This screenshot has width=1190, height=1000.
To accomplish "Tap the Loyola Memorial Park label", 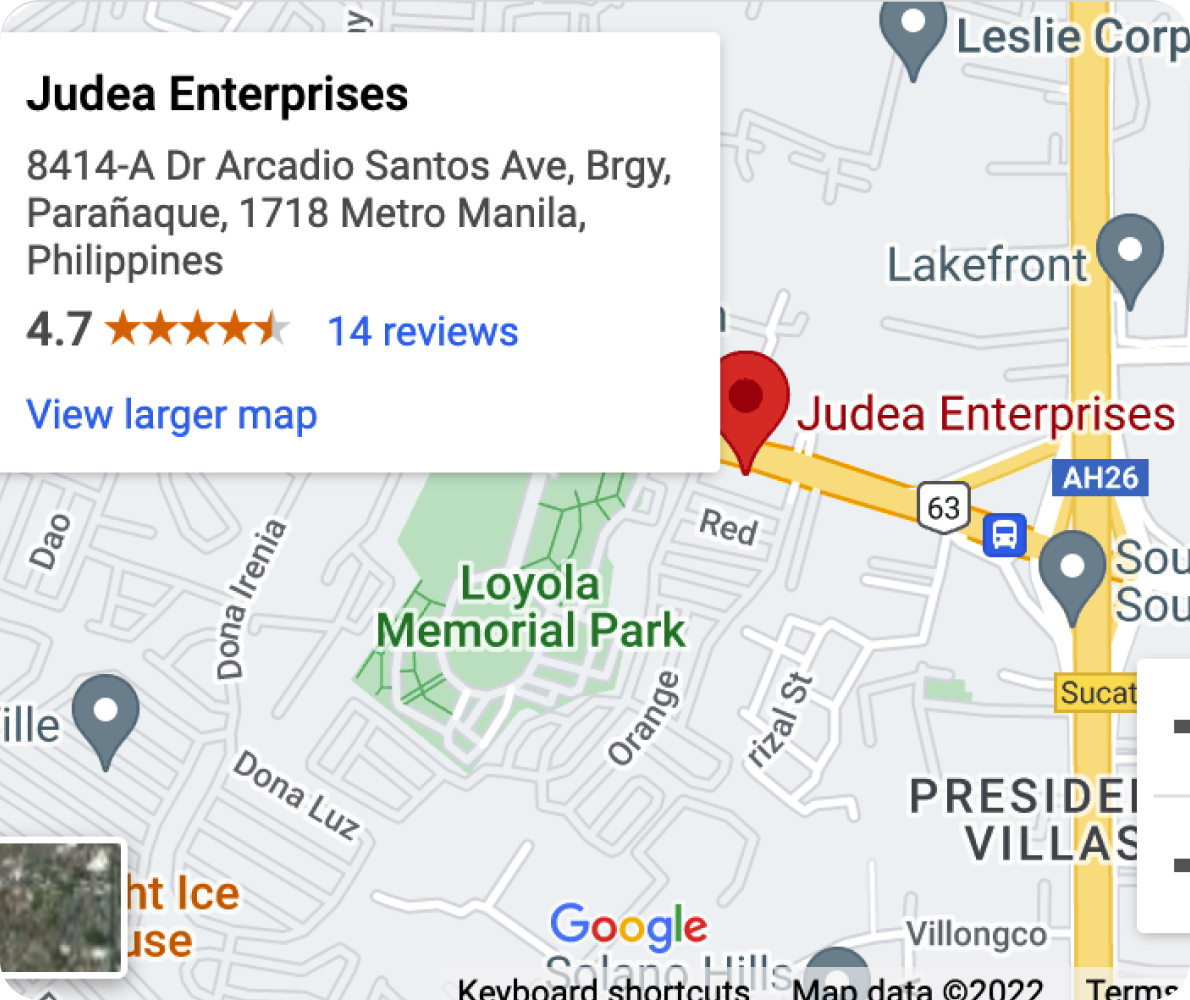I will tap(530, 608).
